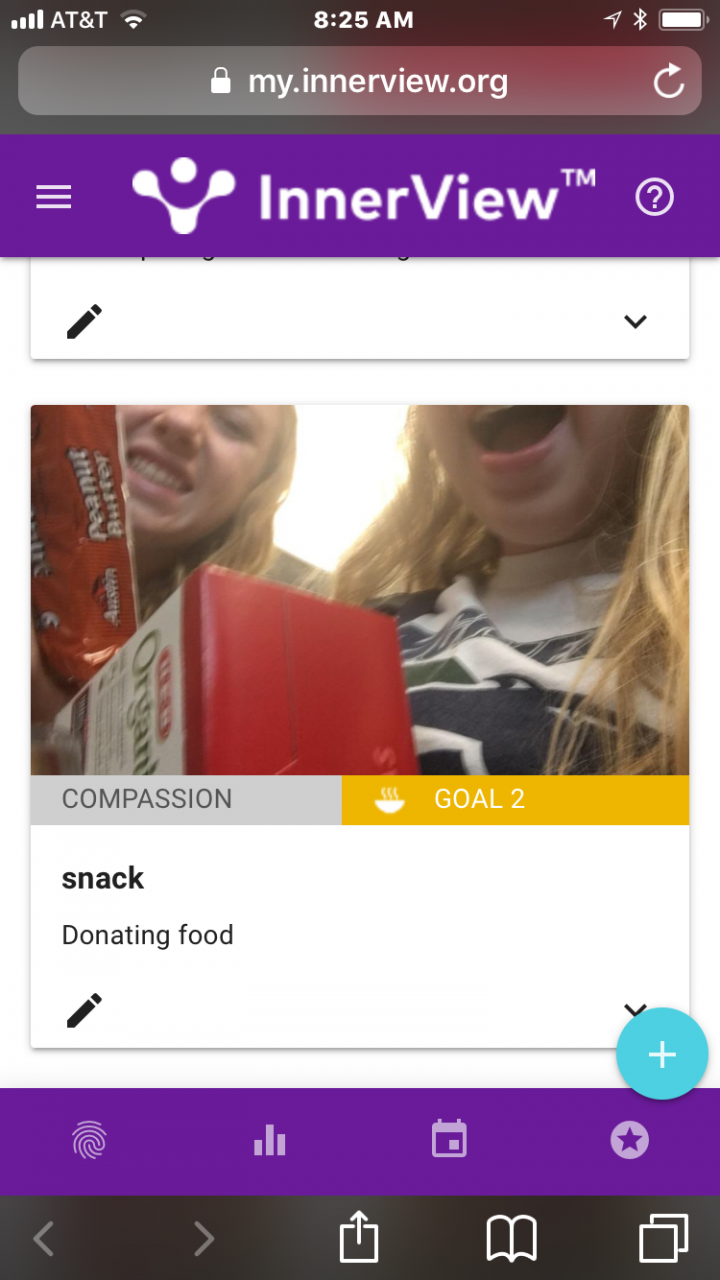Open the hamburger navigation menu
This screenshot has width=720, height=1280.
pyautogui.click(x=54, y=197)
